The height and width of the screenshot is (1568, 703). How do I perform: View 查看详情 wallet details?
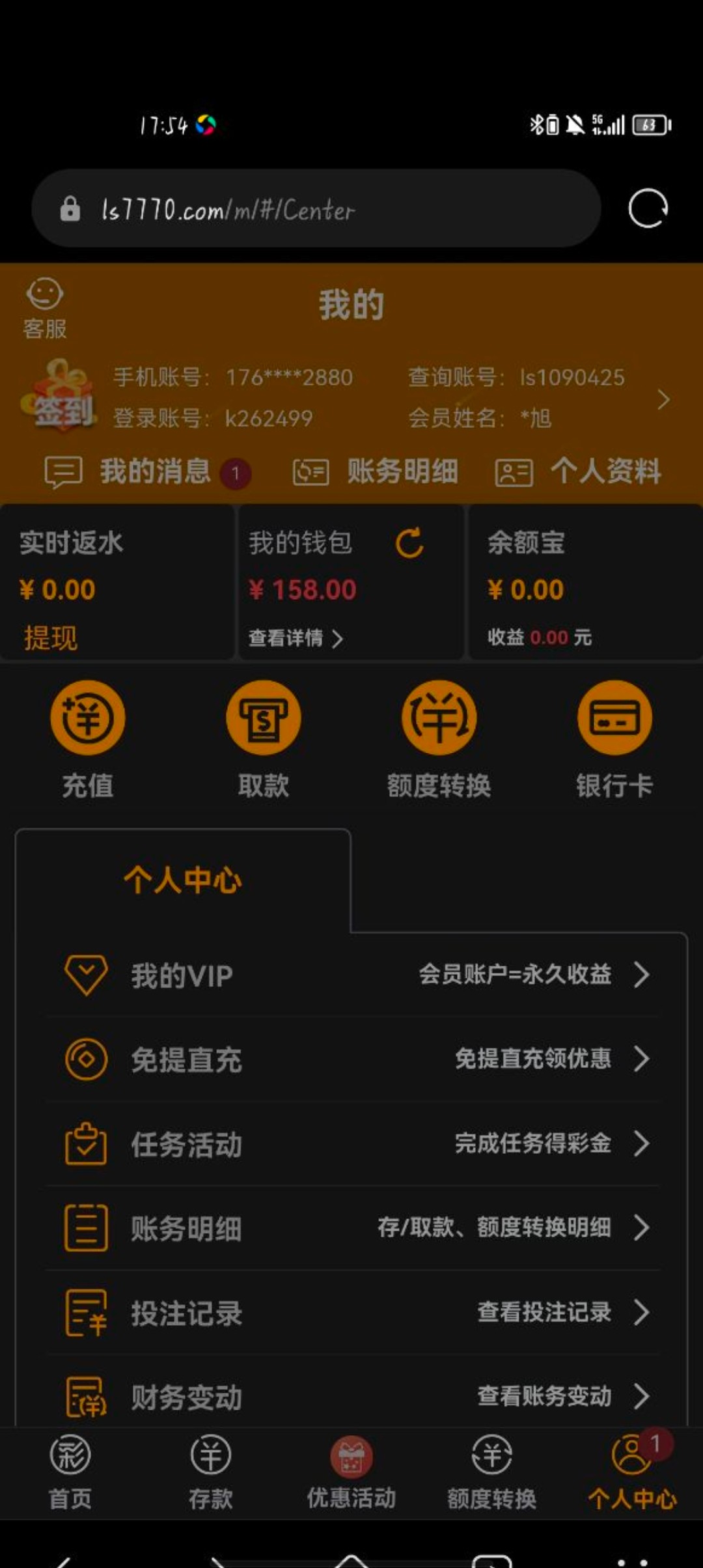point(295,637)
